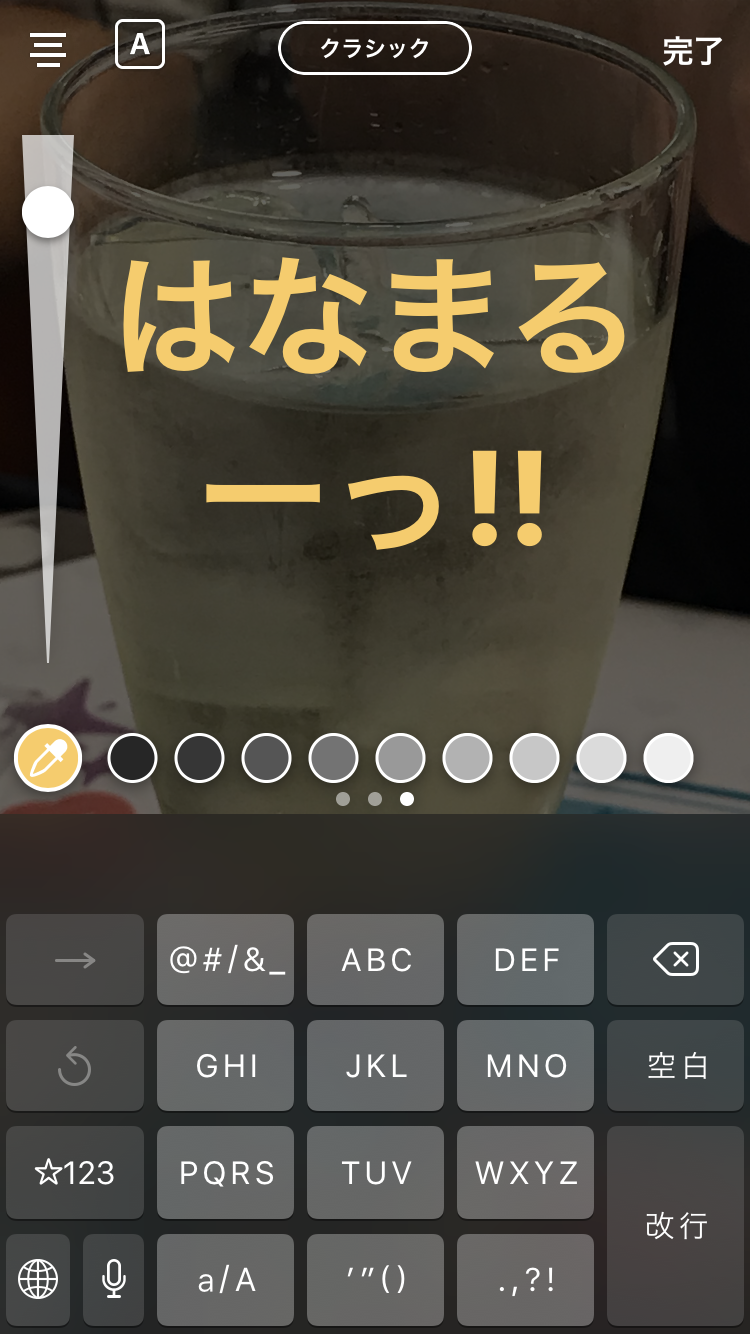Open the eyedropper color picker
The width and height of the screenshot is (750, 1334).
click(x=48, y=758)
